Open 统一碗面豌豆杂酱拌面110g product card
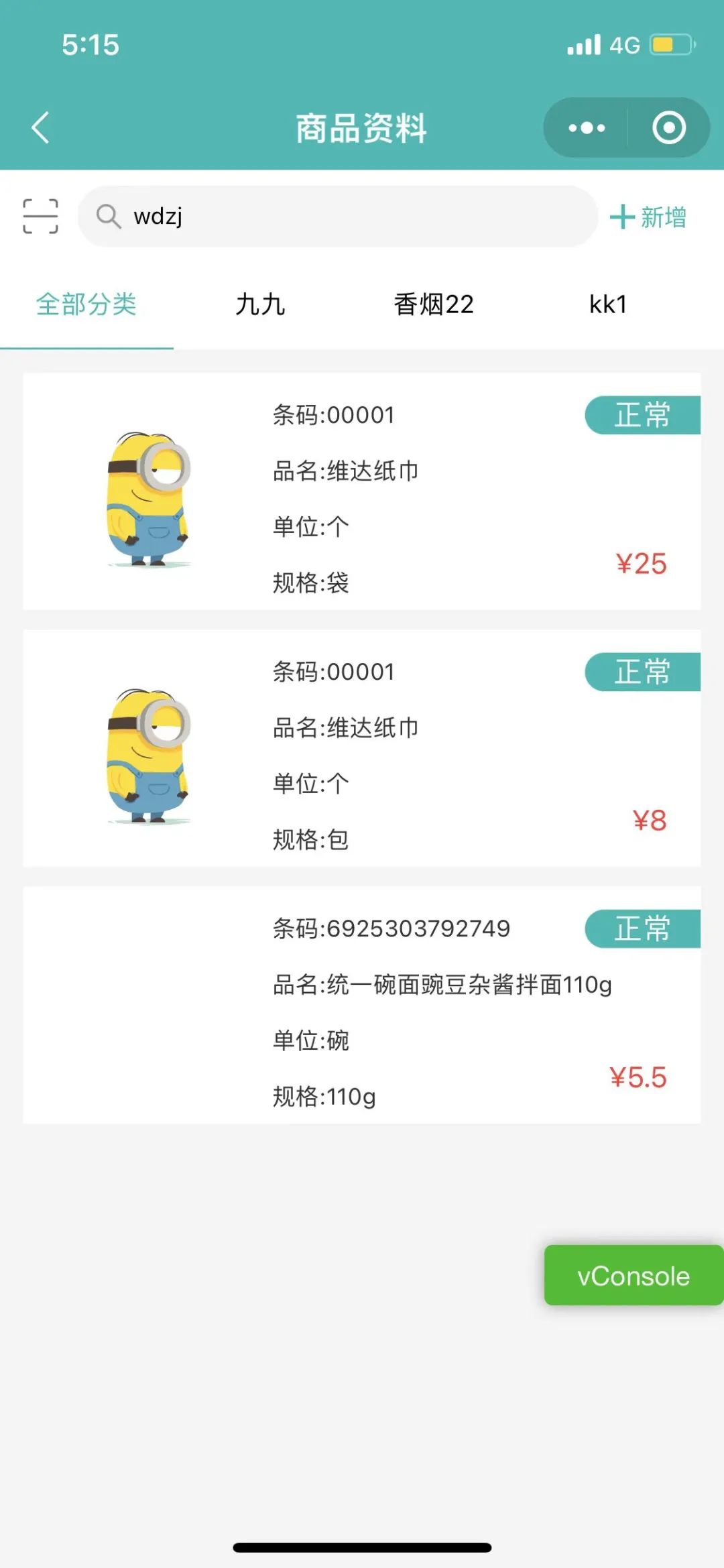The height and width of the screenshot is (1568, 724). click(362, 1004)
